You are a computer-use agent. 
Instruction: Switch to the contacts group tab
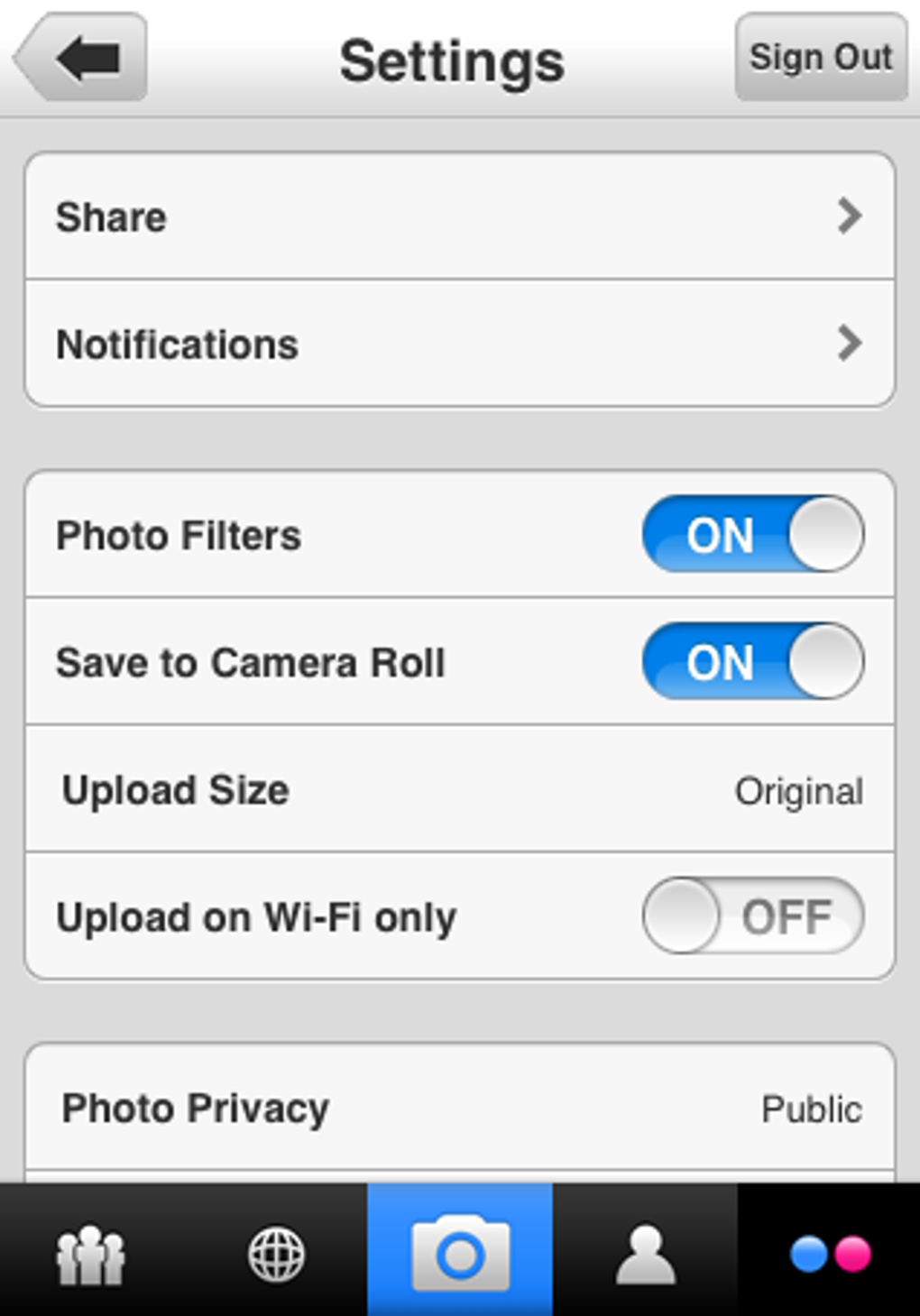pyautogui.click(x=91, y=1252)
